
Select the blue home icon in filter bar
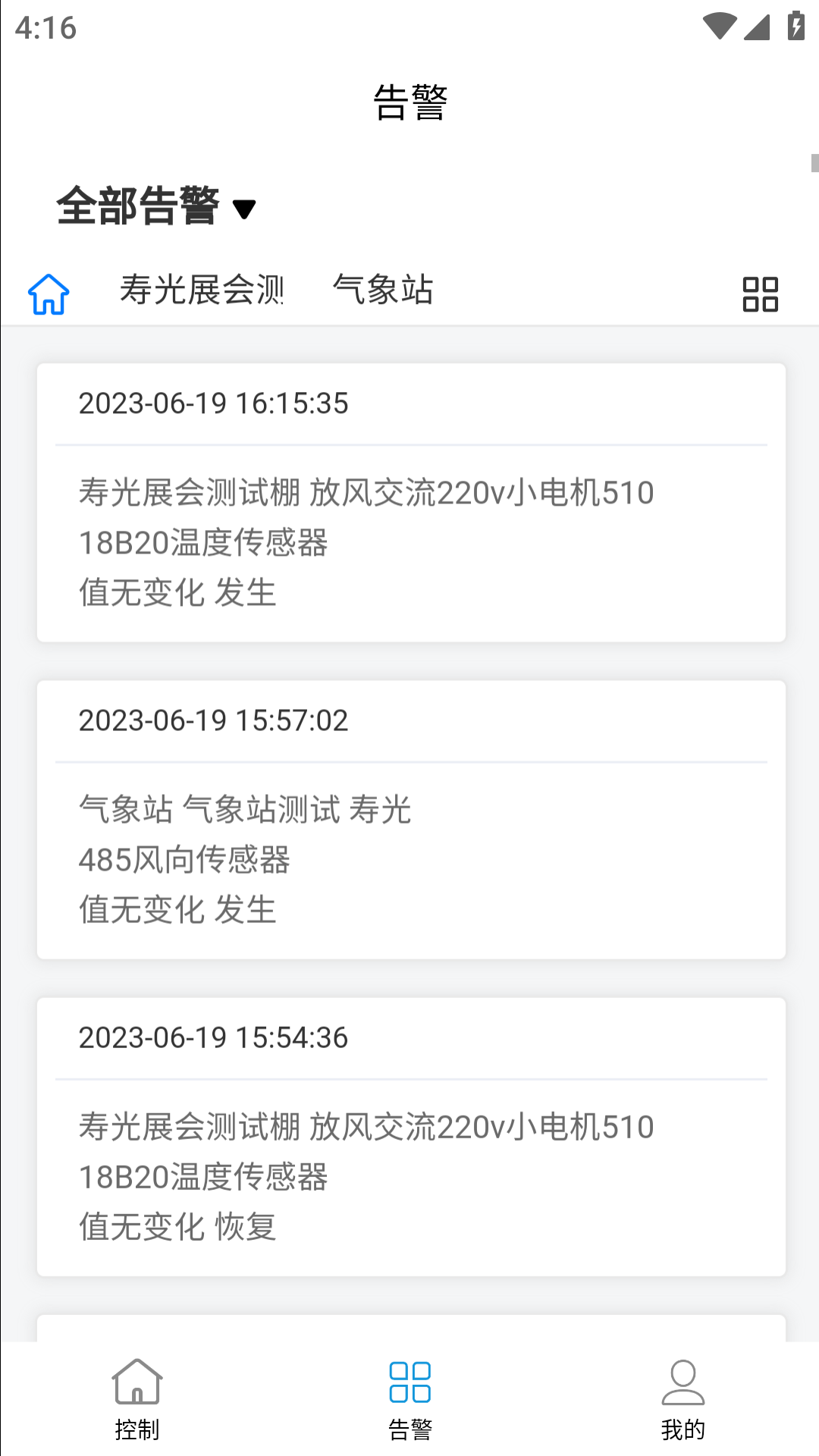47,294
